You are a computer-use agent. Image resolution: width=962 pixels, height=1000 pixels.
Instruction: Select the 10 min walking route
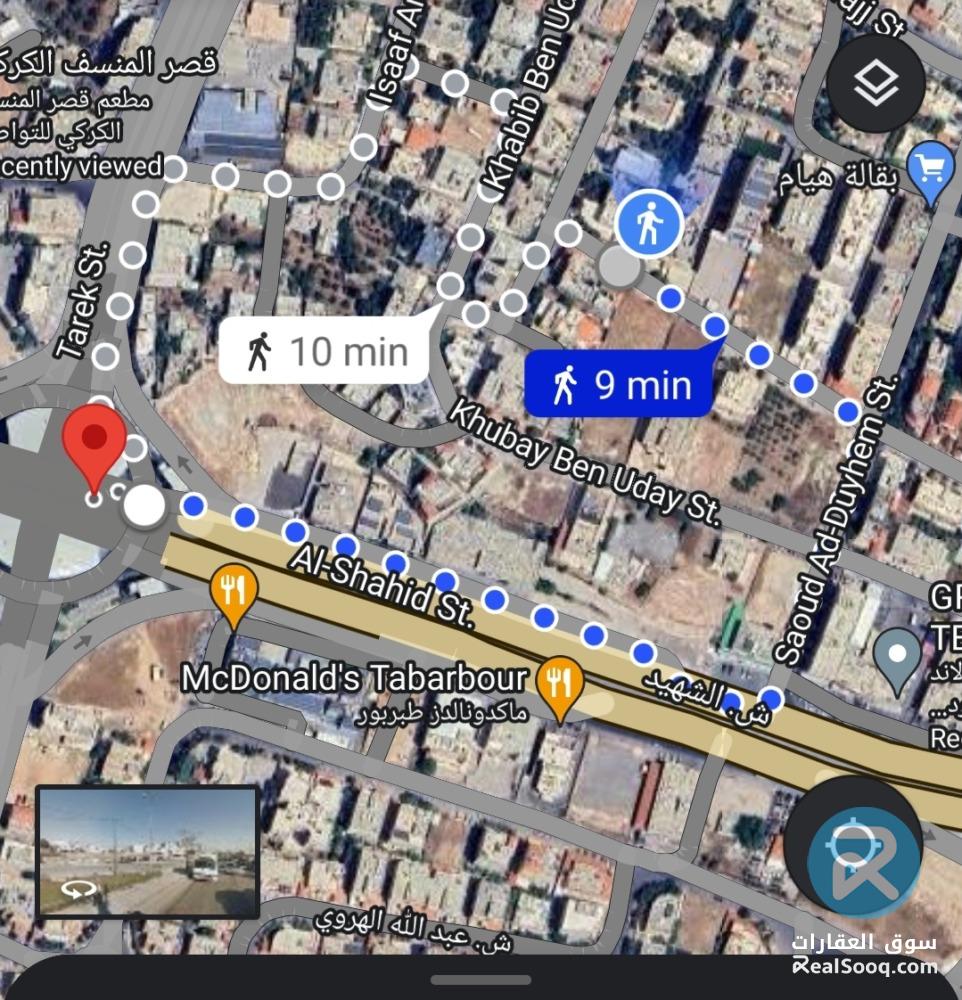point(325,352)
